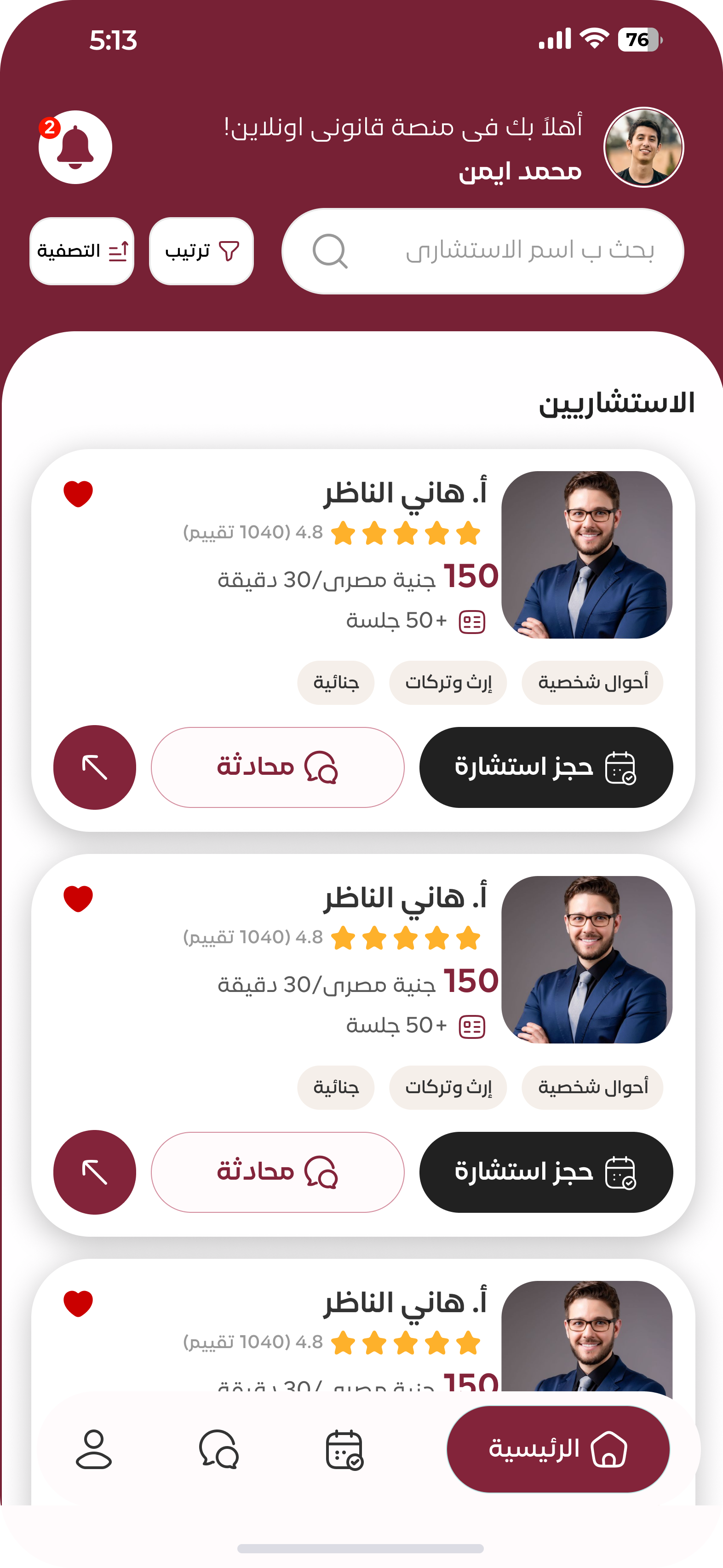Select حجز استشارة on the second consultant card

point(546,1172)
